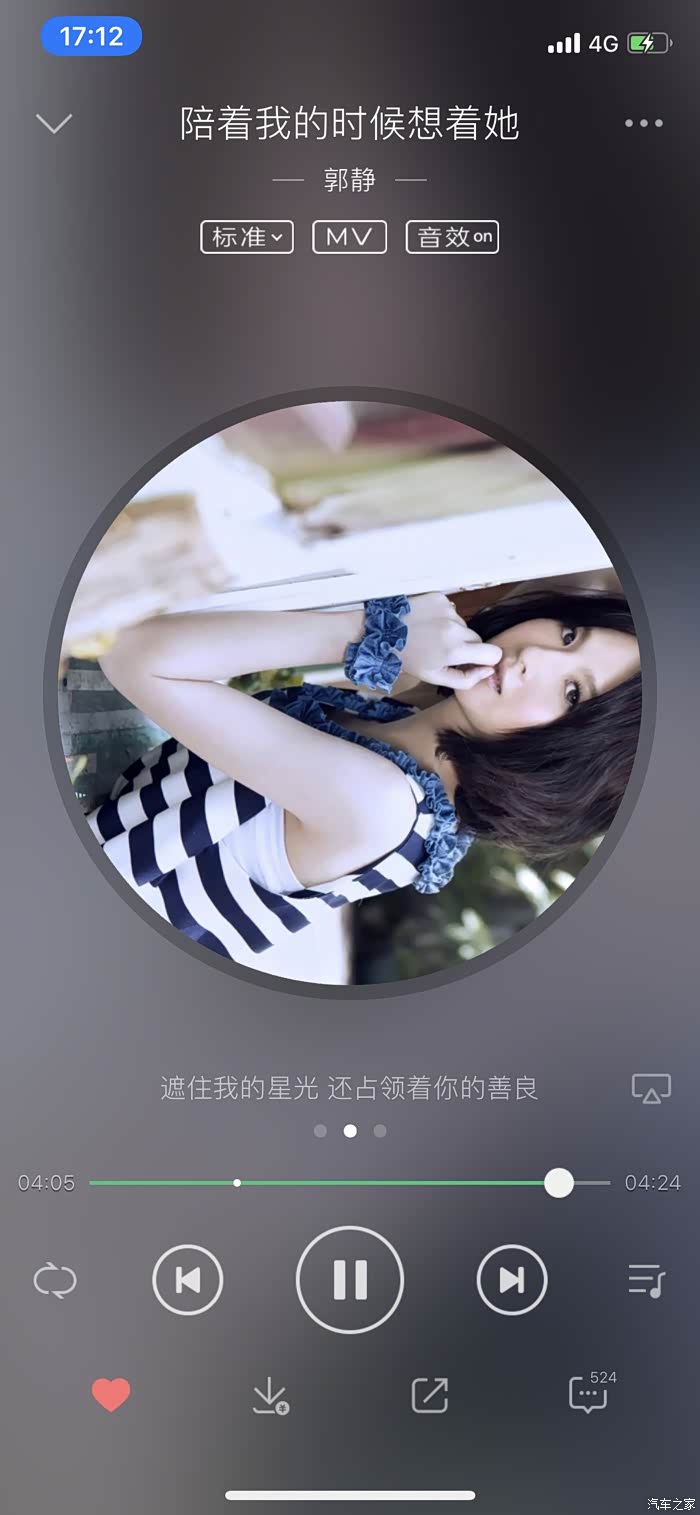Open the AirPlay casting icon
The width and height of the screenshot is (700, 1515).
651,1088
